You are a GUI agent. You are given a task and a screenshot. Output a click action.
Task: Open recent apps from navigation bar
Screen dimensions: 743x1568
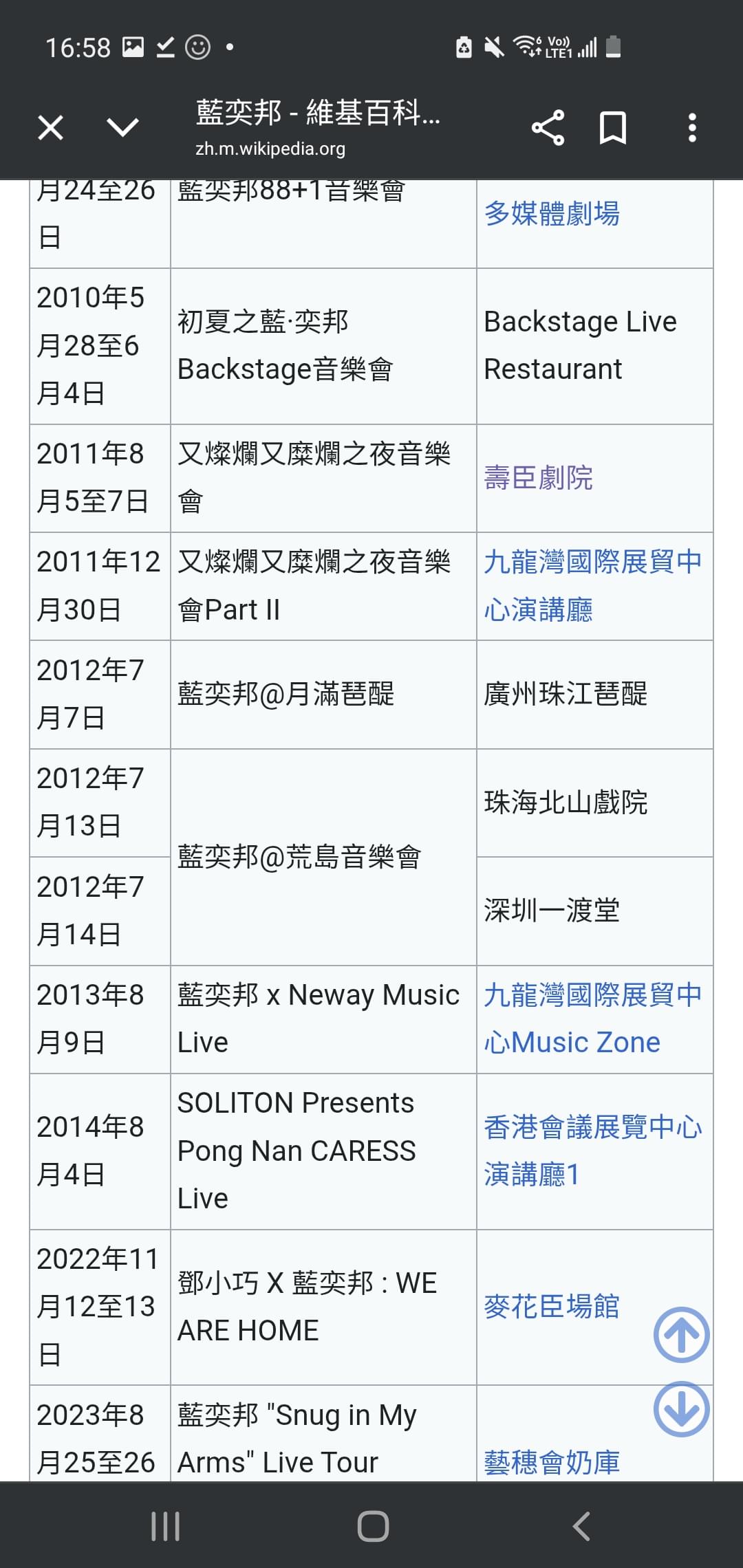coord(165,1526)
